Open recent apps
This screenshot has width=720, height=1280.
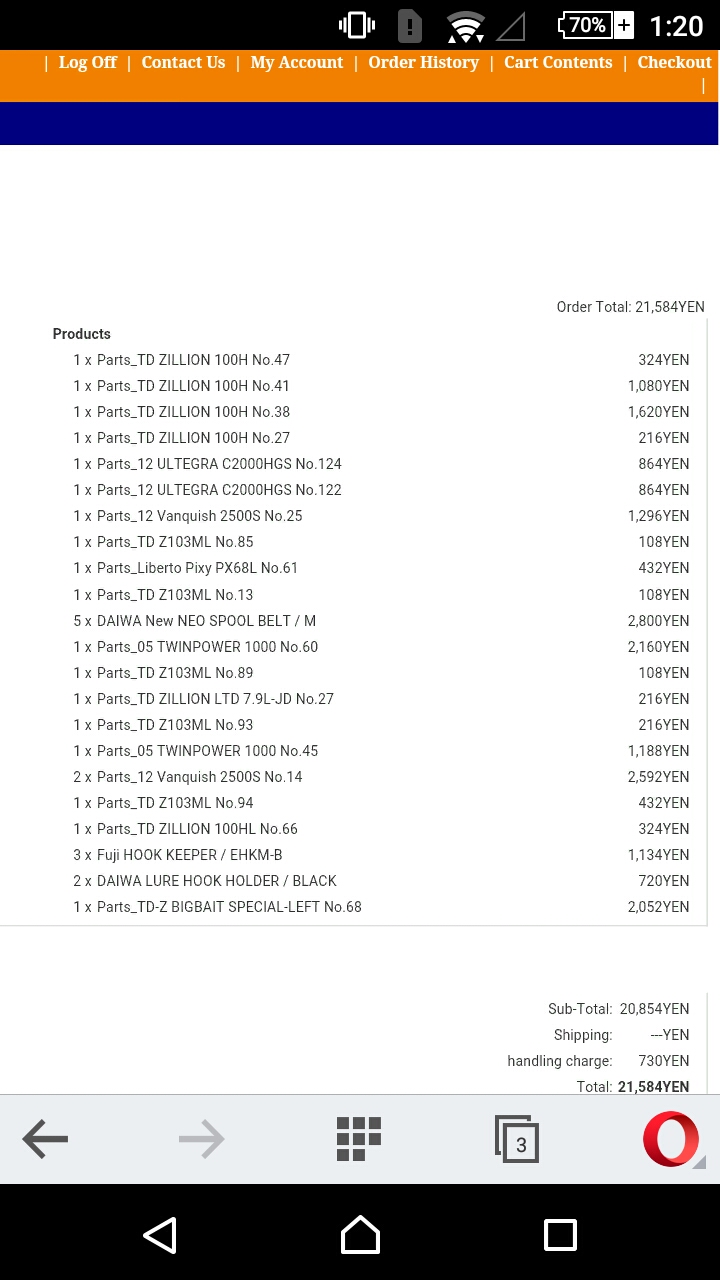pyautogui.click(x=560, y=1235)
